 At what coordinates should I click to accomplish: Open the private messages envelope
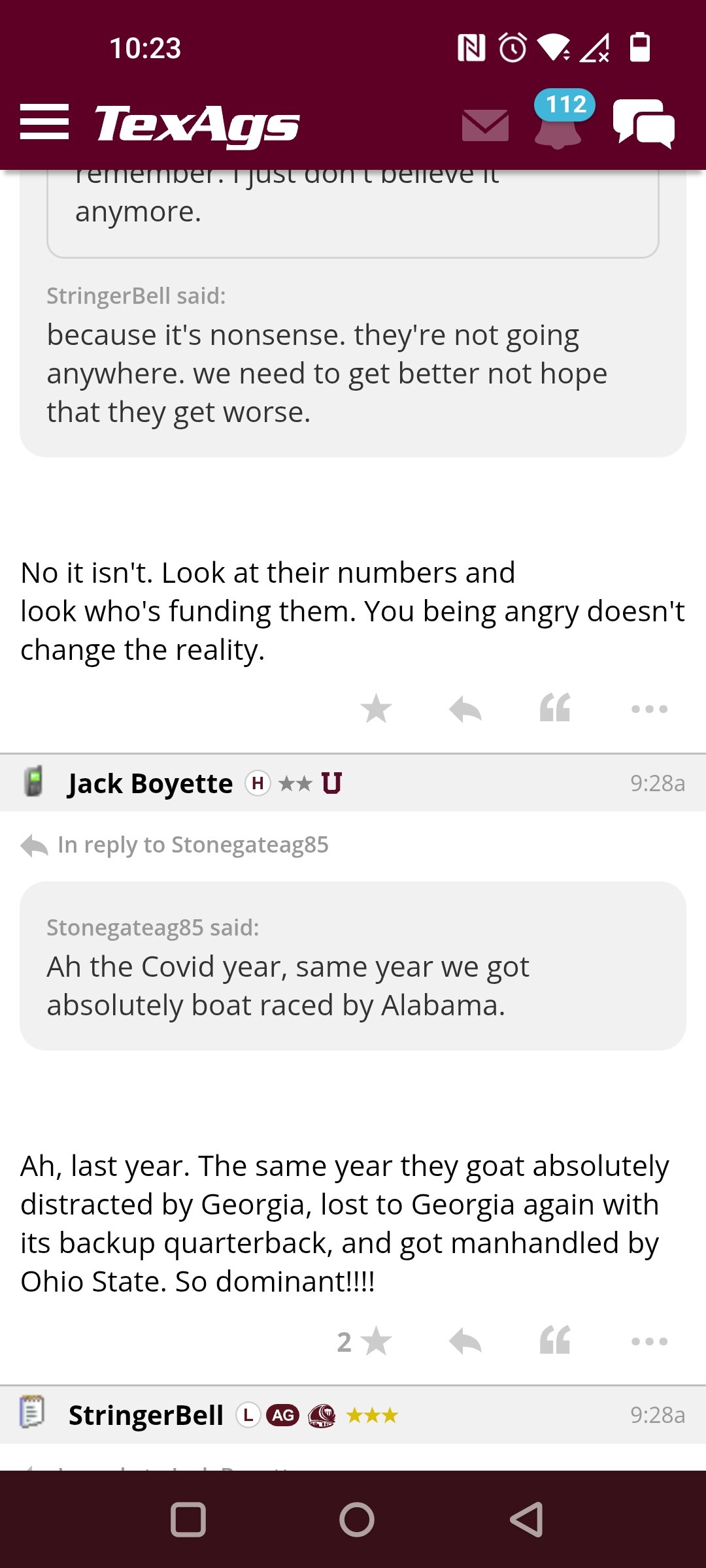[x=485, y=125]
